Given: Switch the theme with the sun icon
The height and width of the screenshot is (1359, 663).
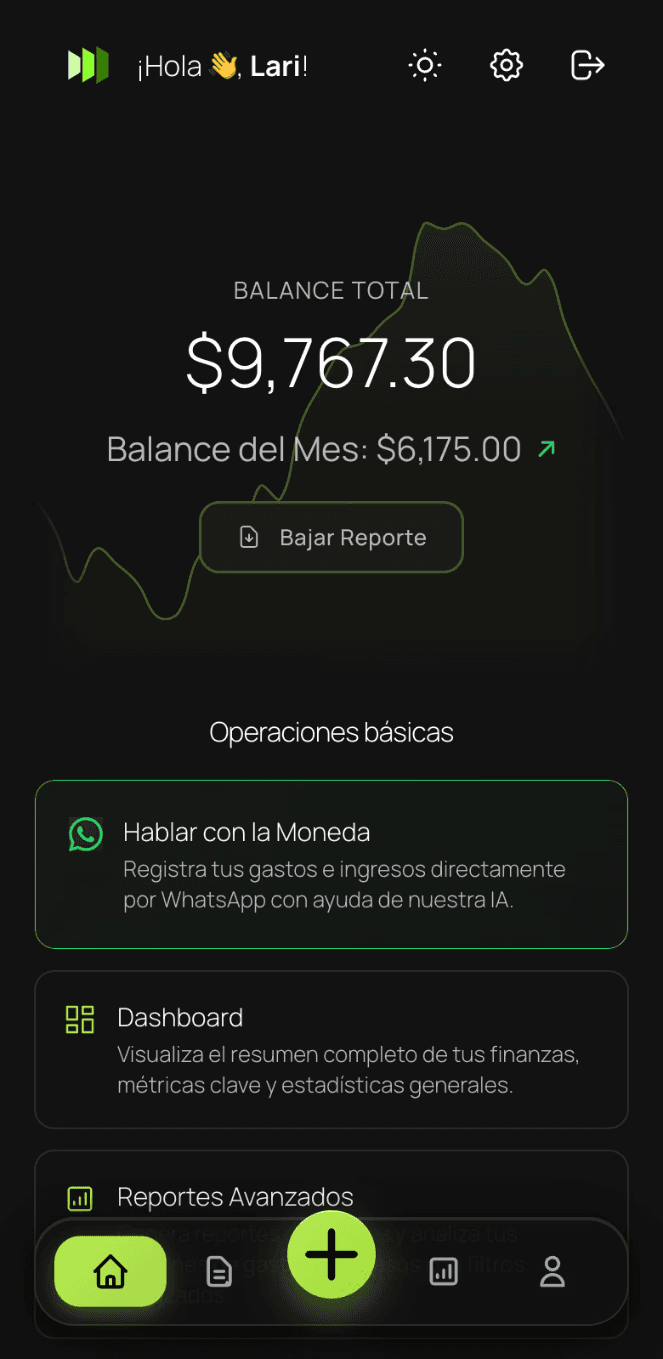Looking at the screenshot, I should coord(425,66).
